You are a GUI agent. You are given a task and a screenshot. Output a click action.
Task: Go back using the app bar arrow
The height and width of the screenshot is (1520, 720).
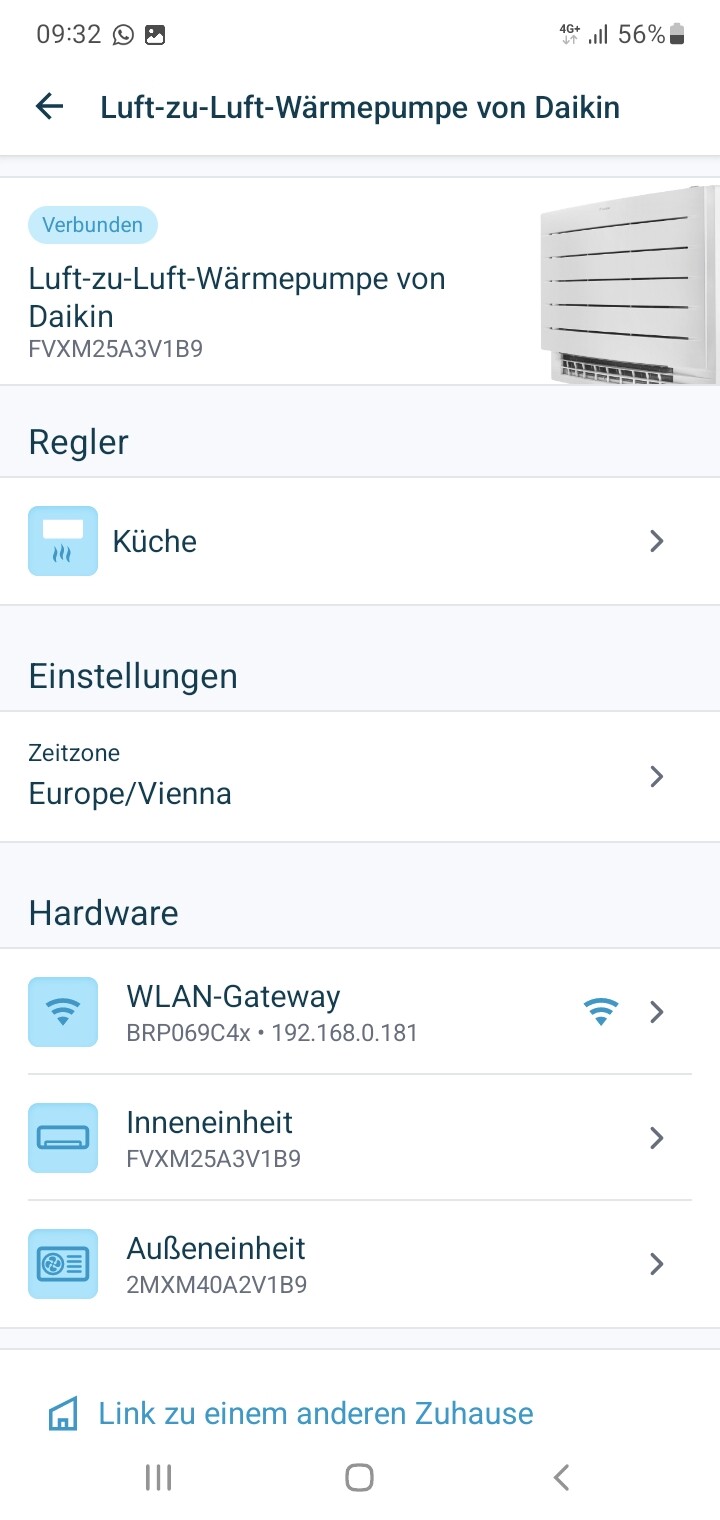coord(49,107)
